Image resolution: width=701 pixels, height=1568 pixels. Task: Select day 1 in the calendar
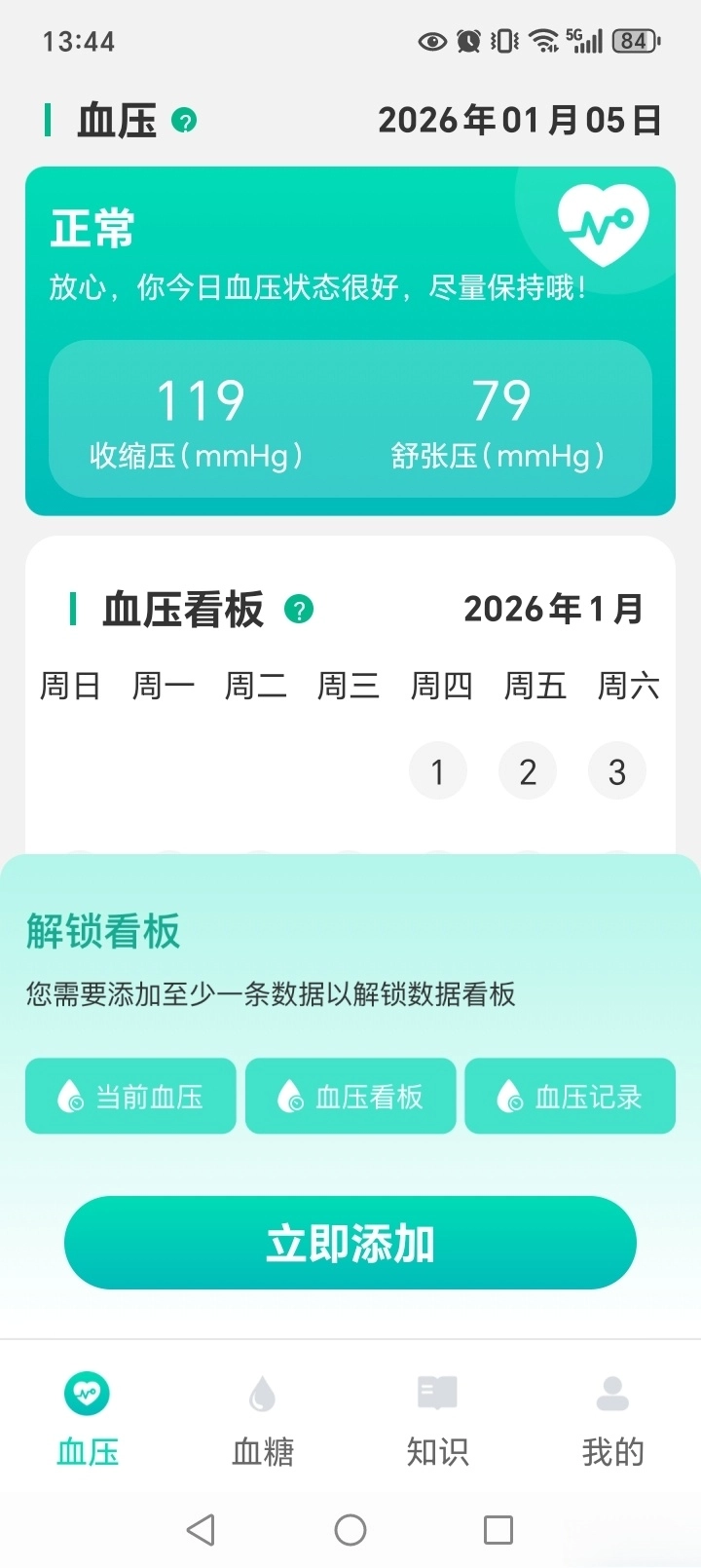click(438, 771)
